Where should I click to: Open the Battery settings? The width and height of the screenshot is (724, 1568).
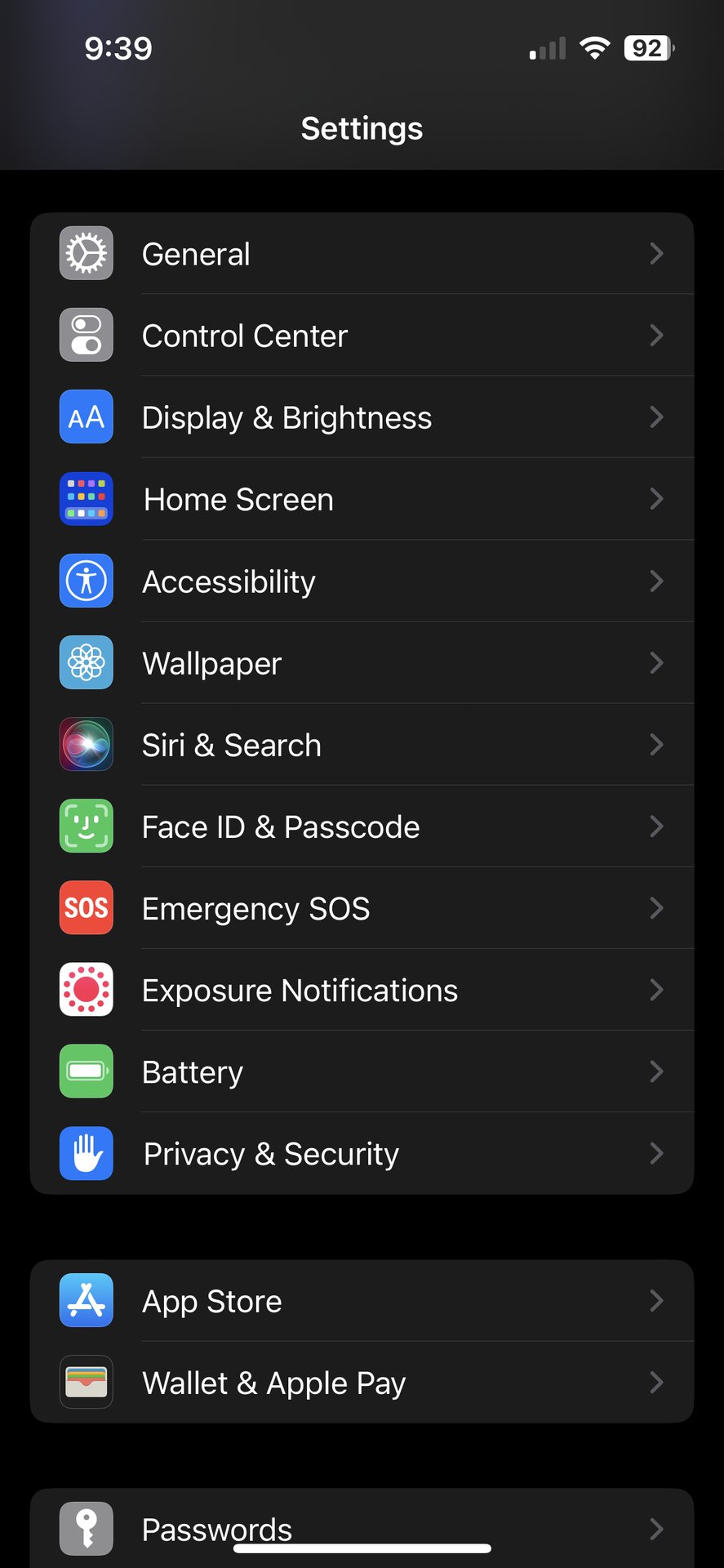coord(362,1071)
